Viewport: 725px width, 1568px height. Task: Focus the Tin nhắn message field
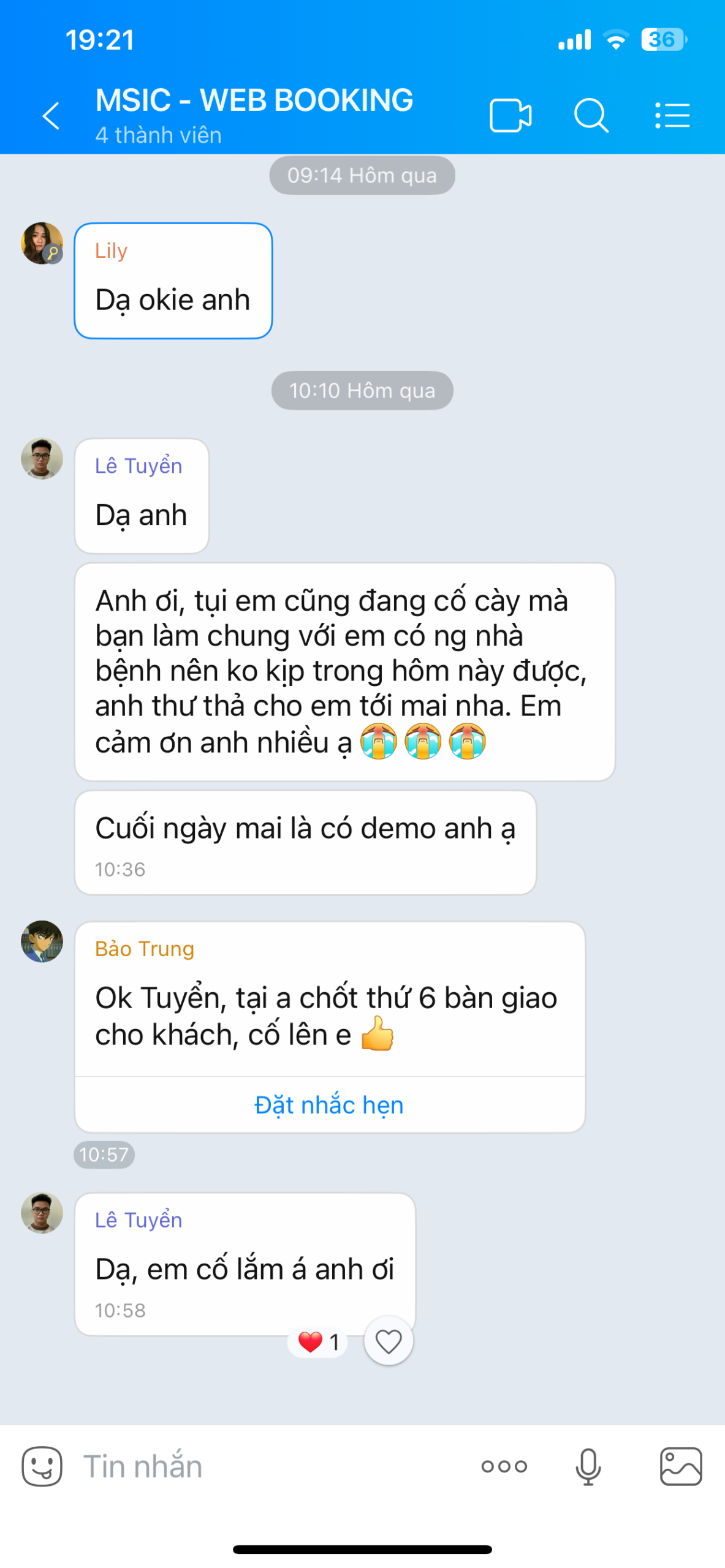[x=270, y=1466]
